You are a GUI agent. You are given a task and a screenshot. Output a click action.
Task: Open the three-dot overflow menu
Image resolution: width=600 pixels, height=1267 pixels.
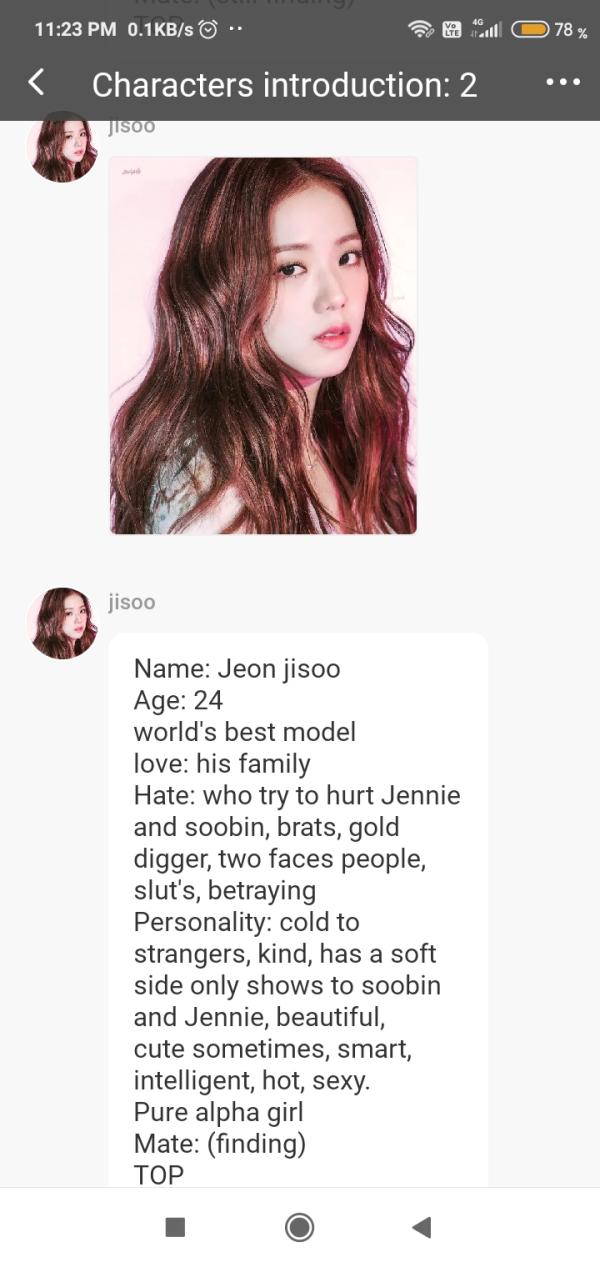pos(563,83)
